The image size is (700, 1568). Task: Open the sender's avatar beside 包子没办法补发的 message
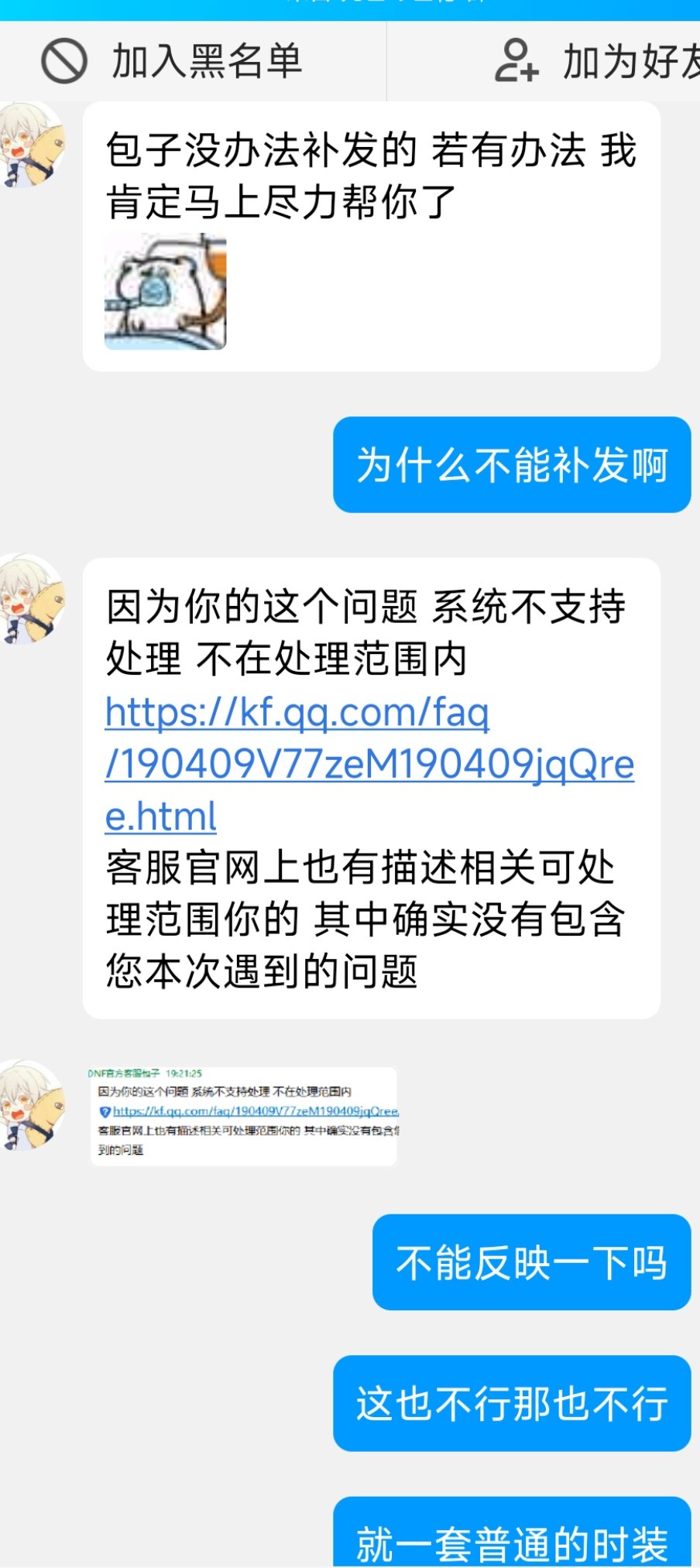pyautogui.click(x=31, y=145)
